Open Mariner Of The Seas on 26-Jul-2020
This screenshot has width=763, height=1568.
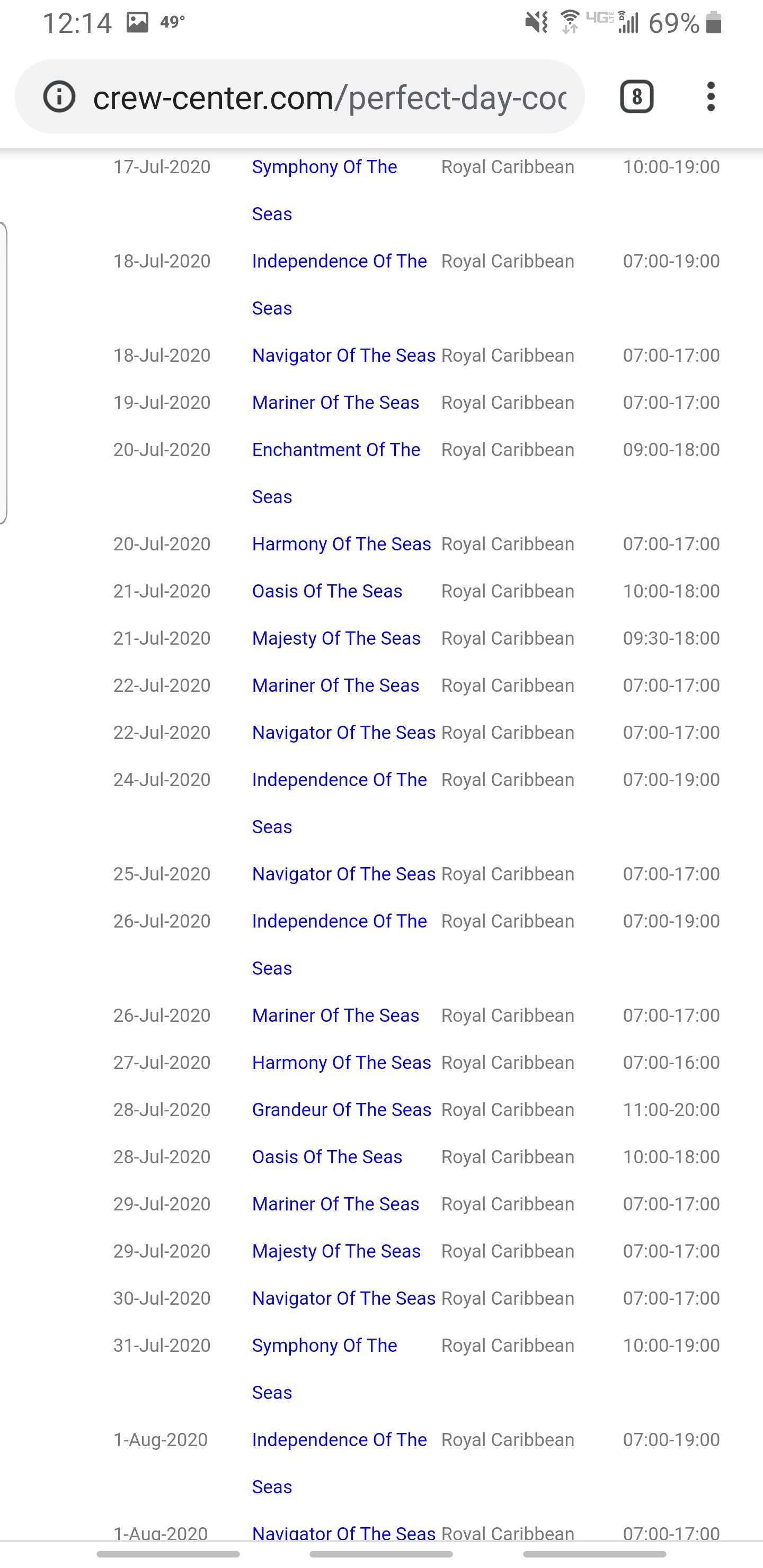[x=335, y=1015]
